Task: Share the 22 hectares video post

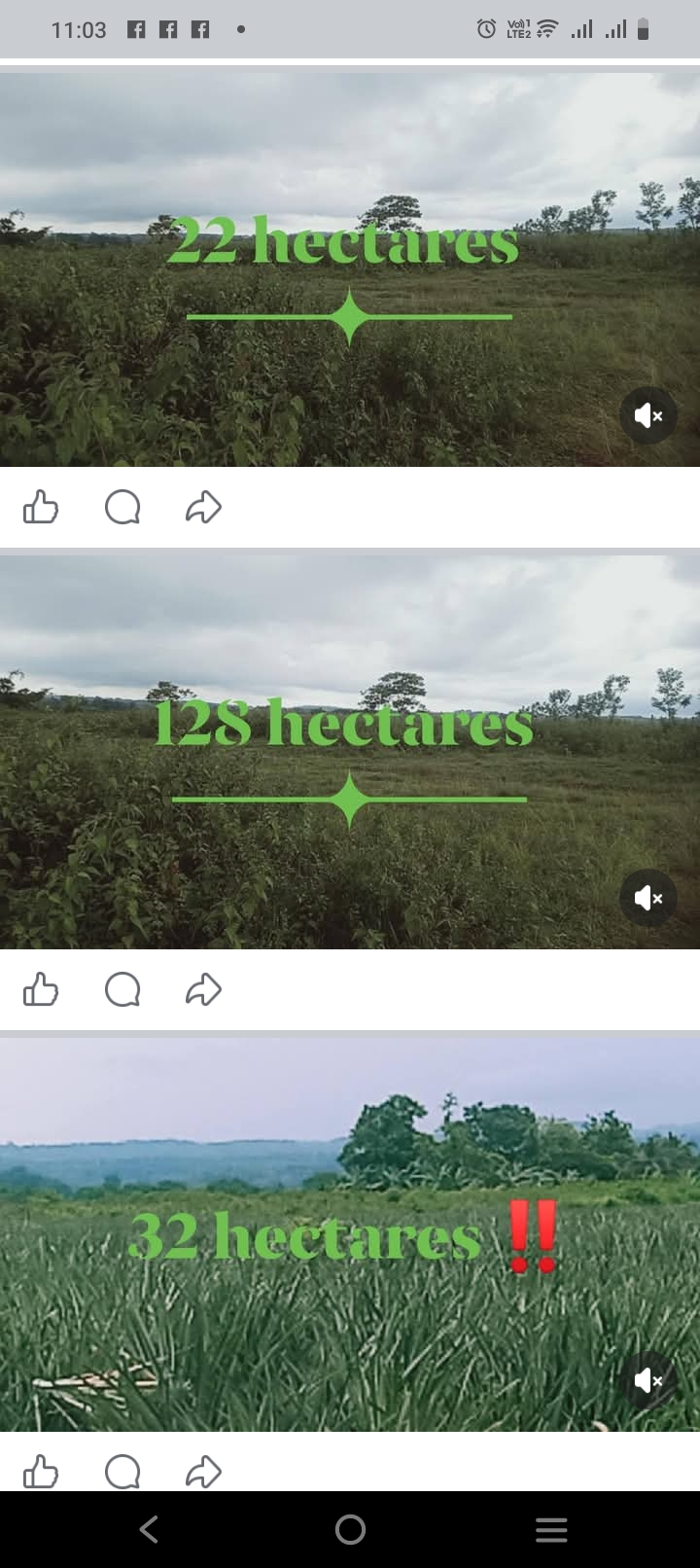Action: point(203,507)
